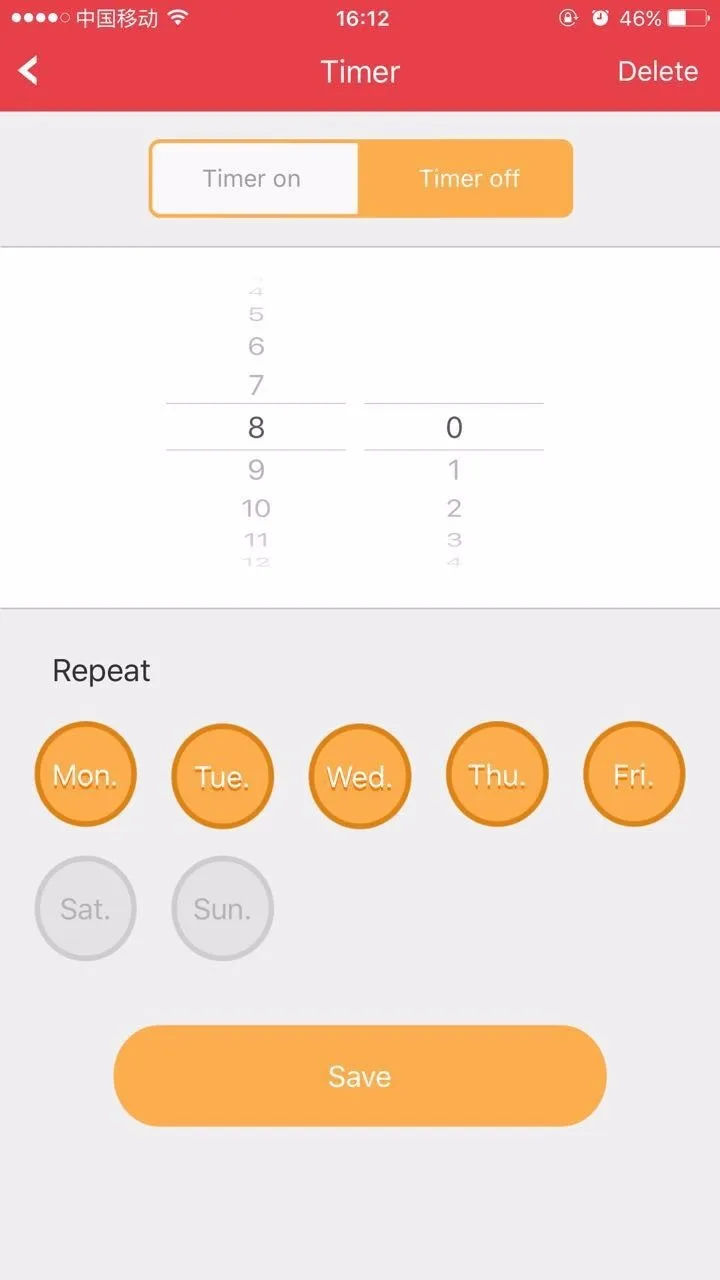Tap the back arrow icon
The height and width of the screenshot is (1280, 720).
click(x=28, y=71)
